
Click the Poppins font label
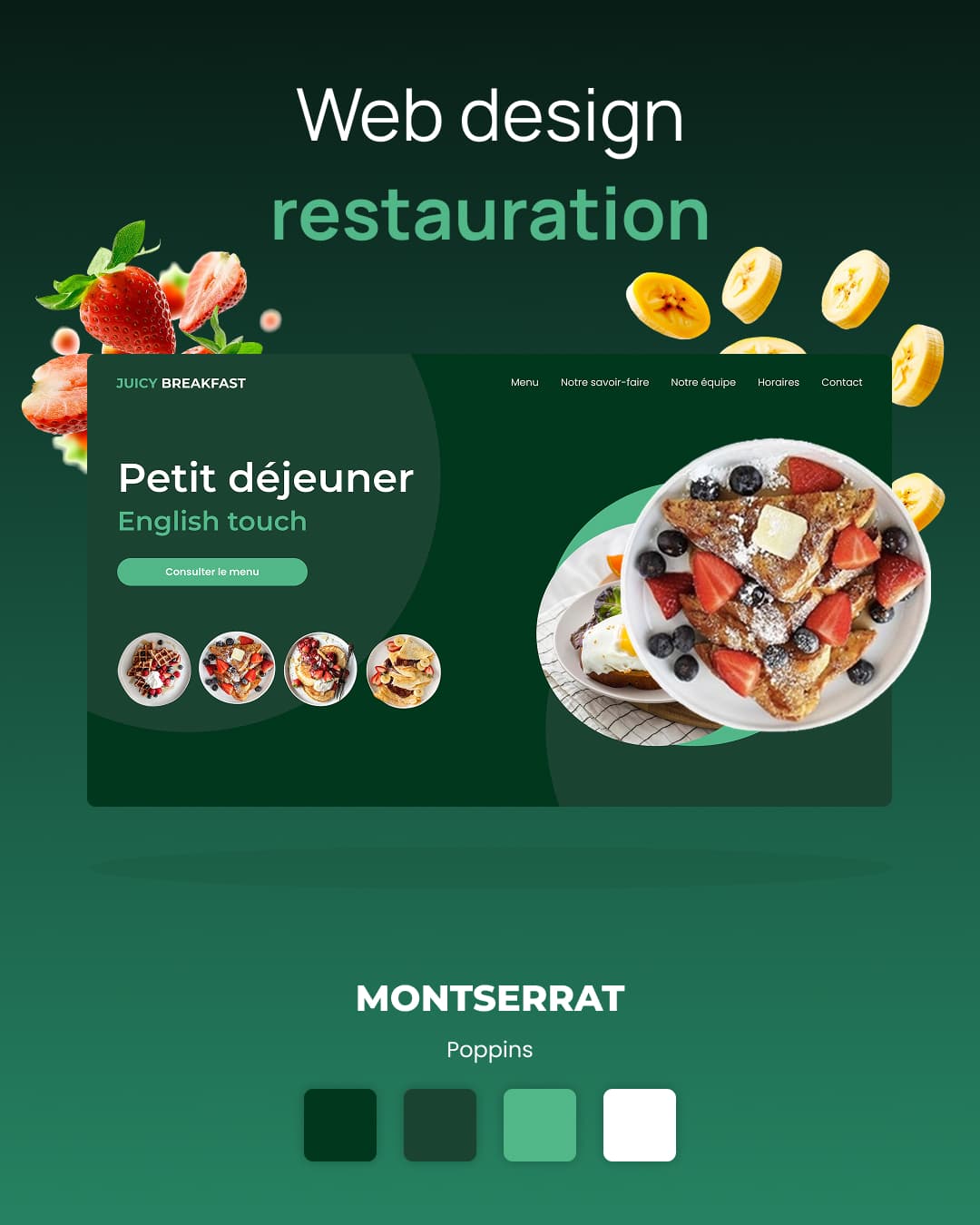coord(489,1050)
